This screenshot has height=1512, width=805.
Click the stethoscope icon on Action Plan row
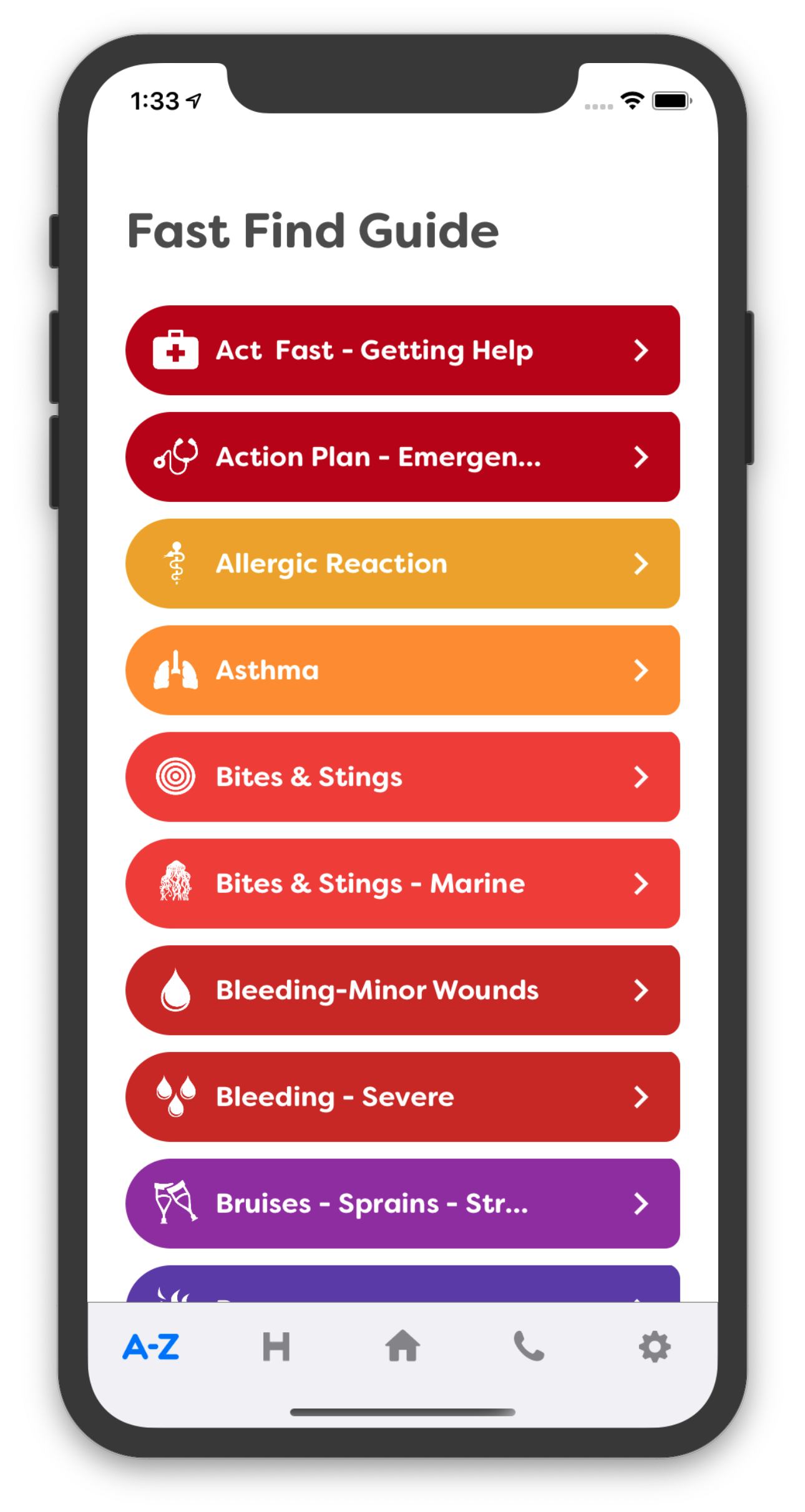click(x=175, y=457)
